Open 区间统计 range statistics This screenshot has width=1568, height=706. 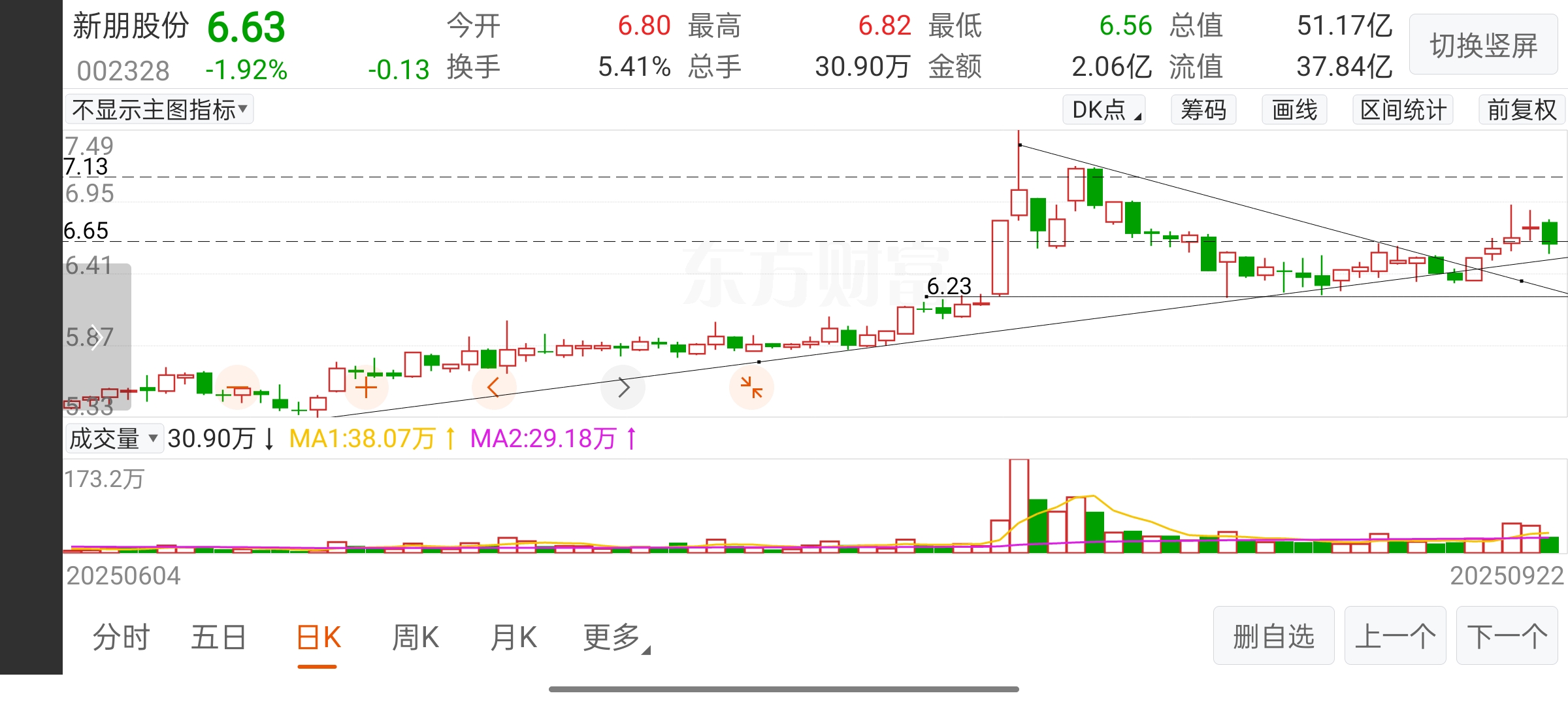tap(1403, 110)
